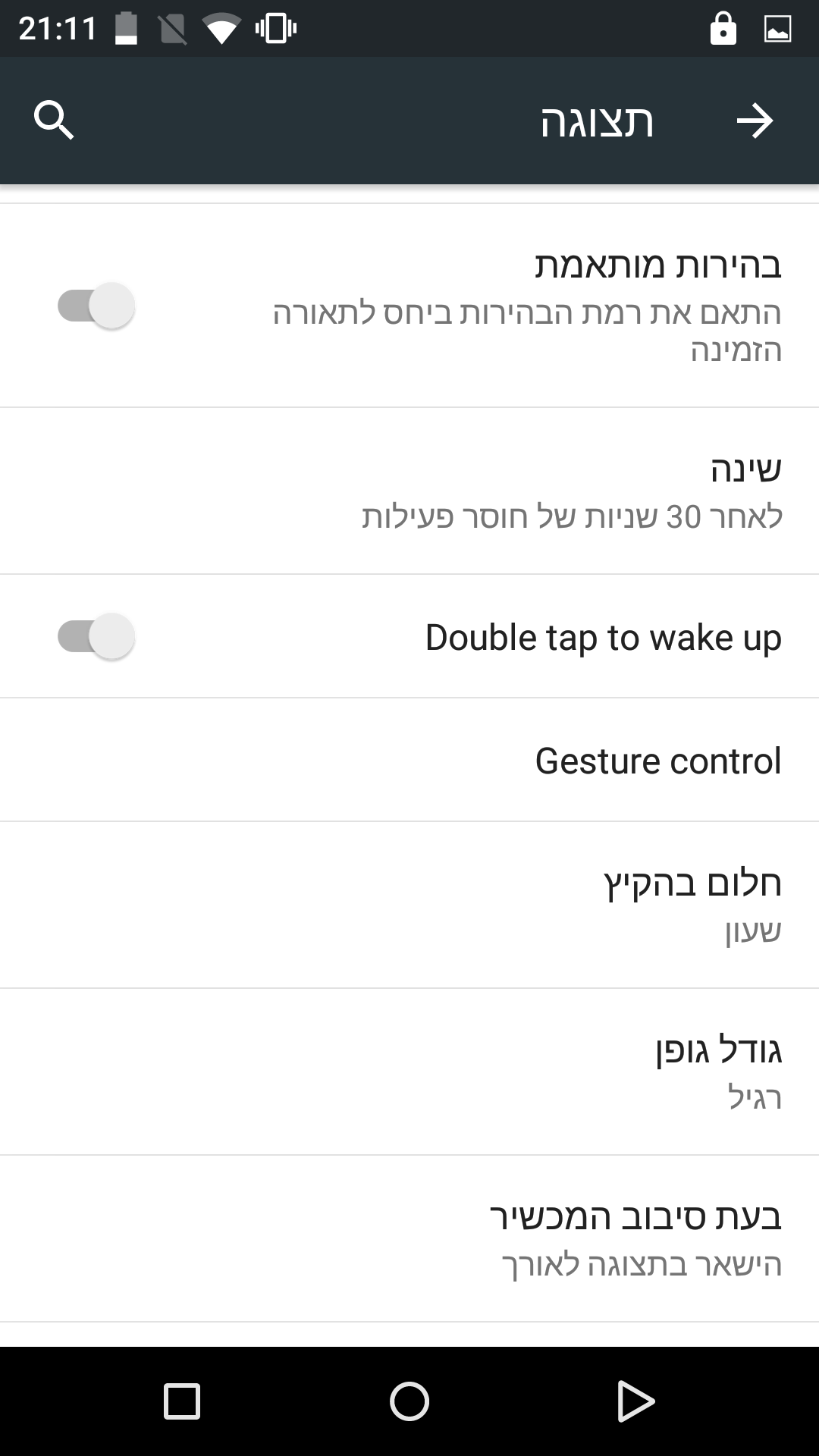Toggle the בהירות מותאמת adaptive brightness switch

(x=96, y=306)
